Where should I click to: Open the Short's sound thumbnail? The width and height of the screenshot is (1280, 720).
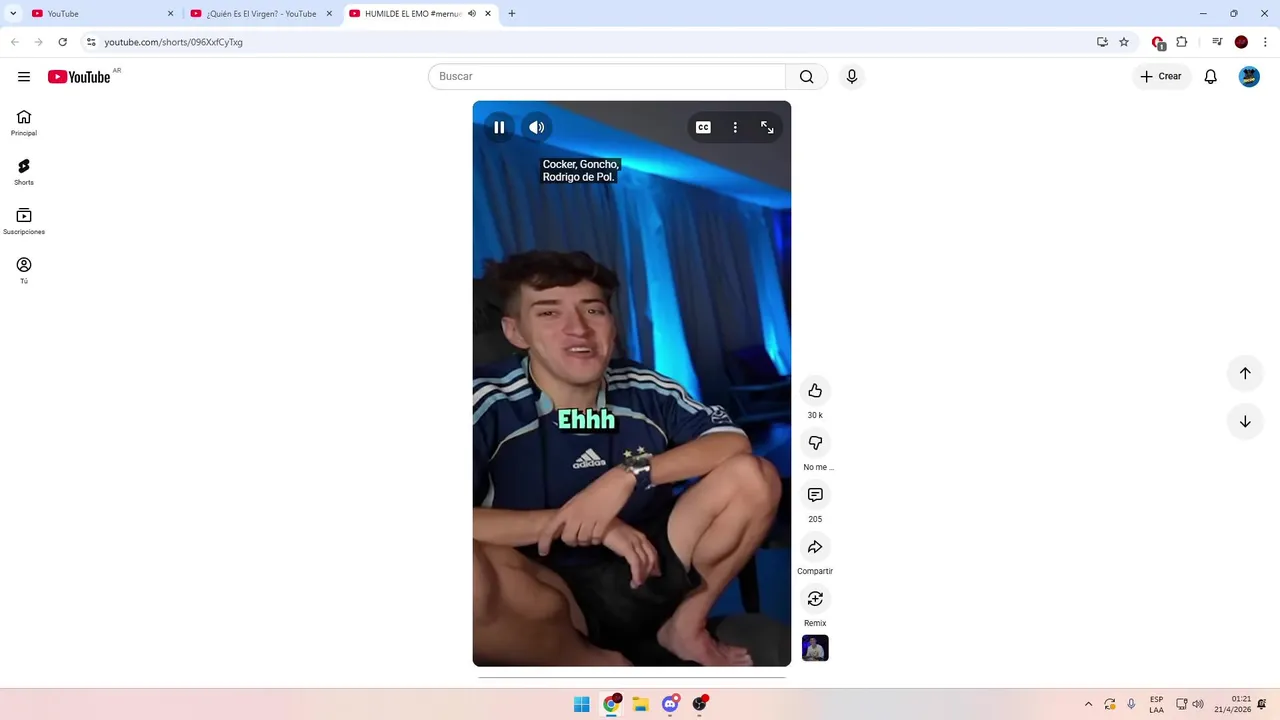tap(815, 648)
